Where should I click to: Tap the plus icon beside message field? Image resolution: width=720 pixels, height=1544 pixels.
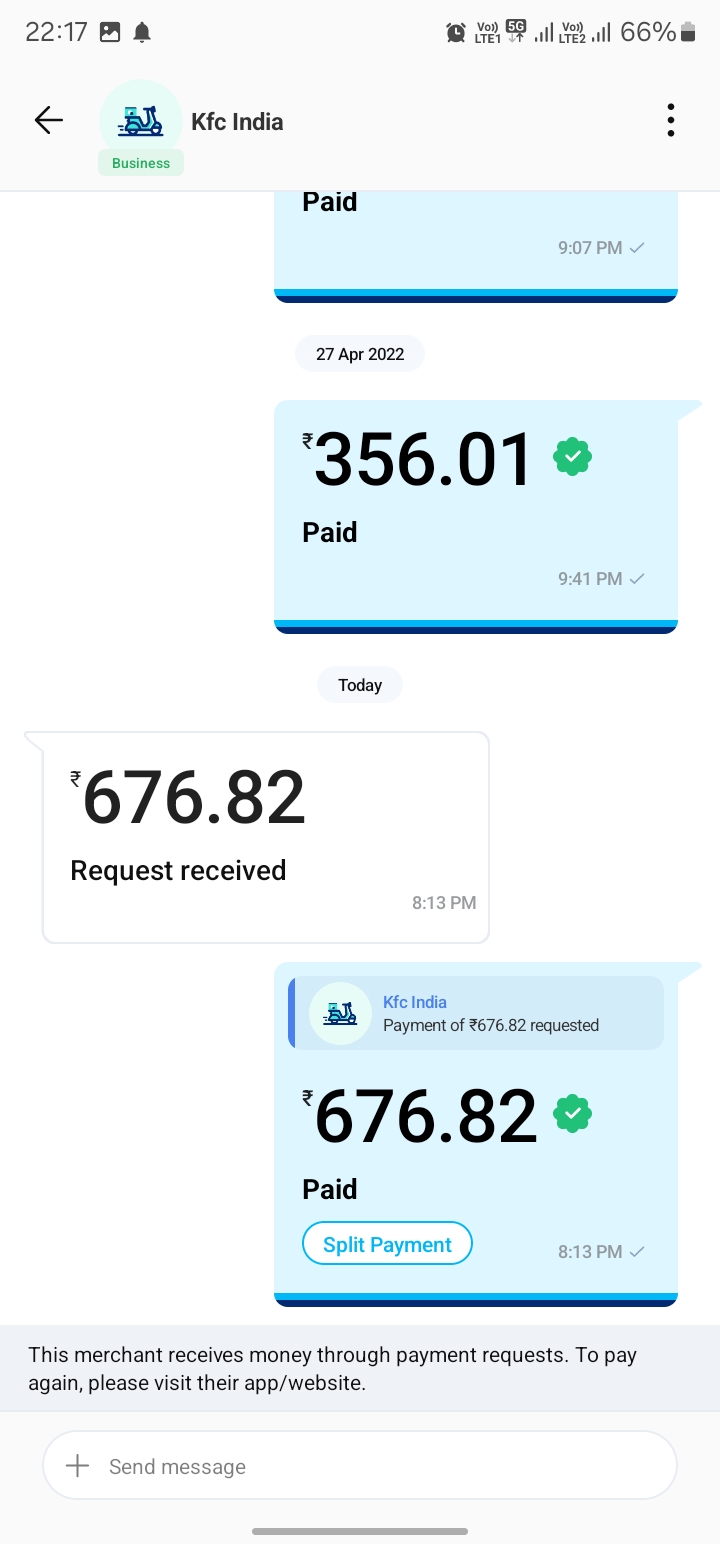click(77, 1466)
